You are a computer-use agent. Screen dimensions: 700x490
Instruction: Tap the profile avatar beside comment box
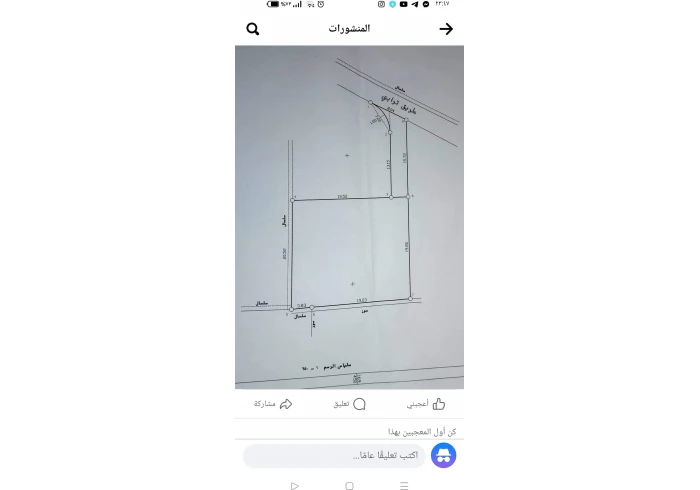coord(444,456)
